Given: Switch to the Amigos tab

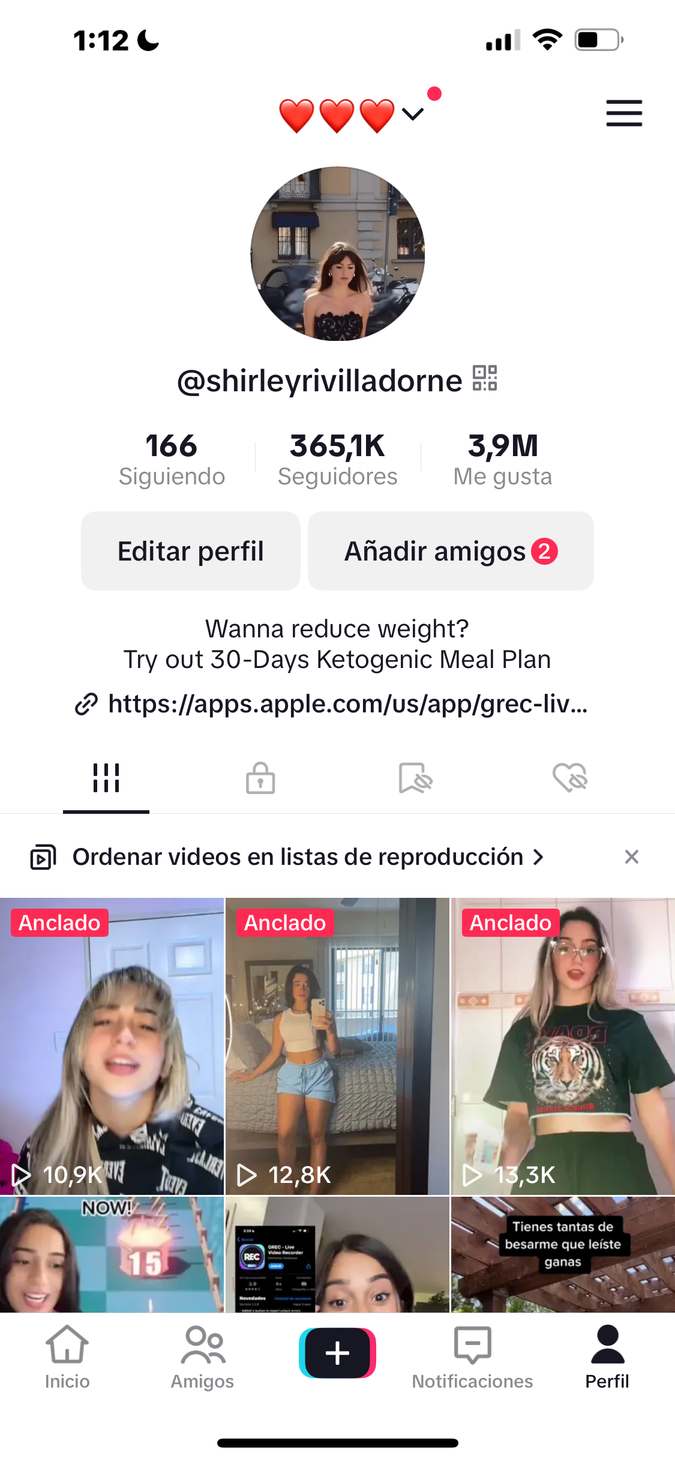Looking at the screenshot, I should [202, 1357].
